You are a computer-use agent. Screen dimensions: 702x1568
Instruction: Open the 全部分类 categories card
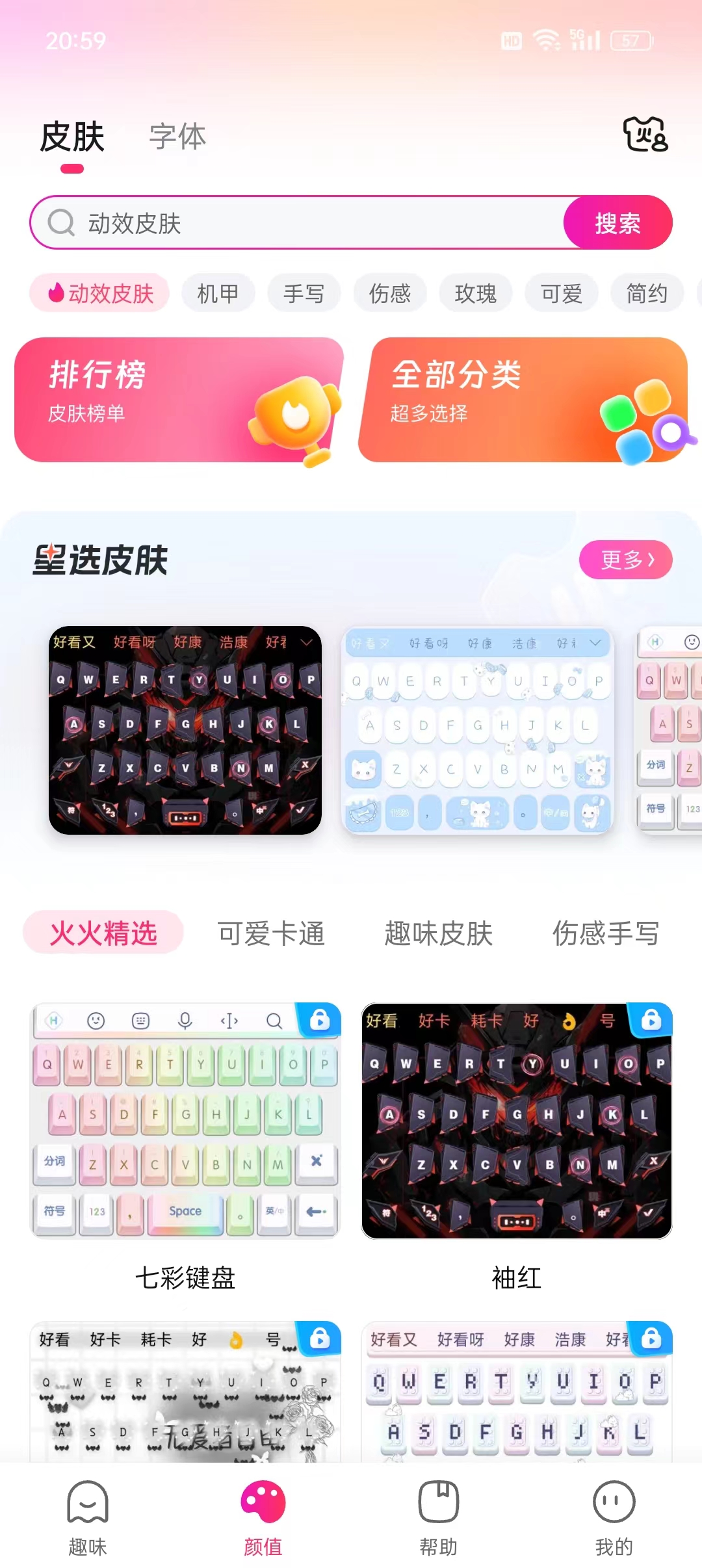pyautogui.click(x=522, y=400)
